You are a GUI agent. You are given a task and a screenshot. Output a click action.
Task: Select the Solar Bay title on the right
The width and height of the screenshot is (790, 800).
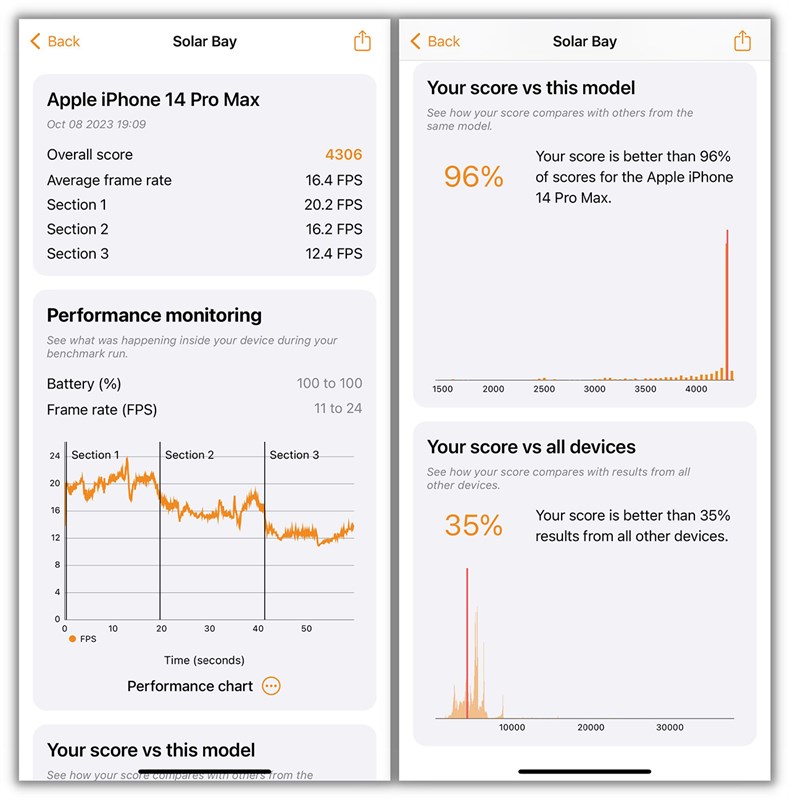(x=584, y=41)
